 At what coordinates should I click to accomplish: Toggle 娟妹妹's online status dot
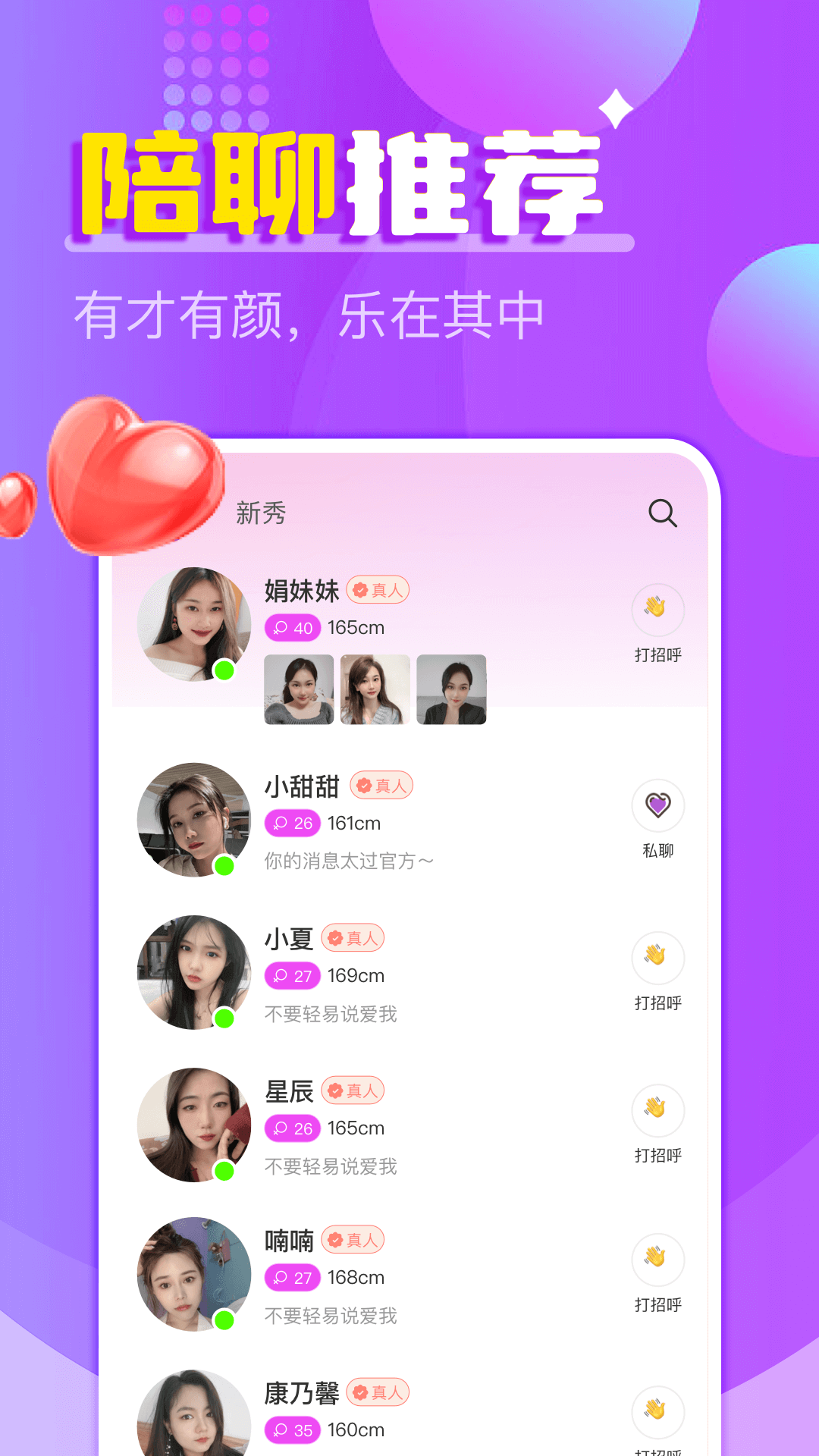224,669
